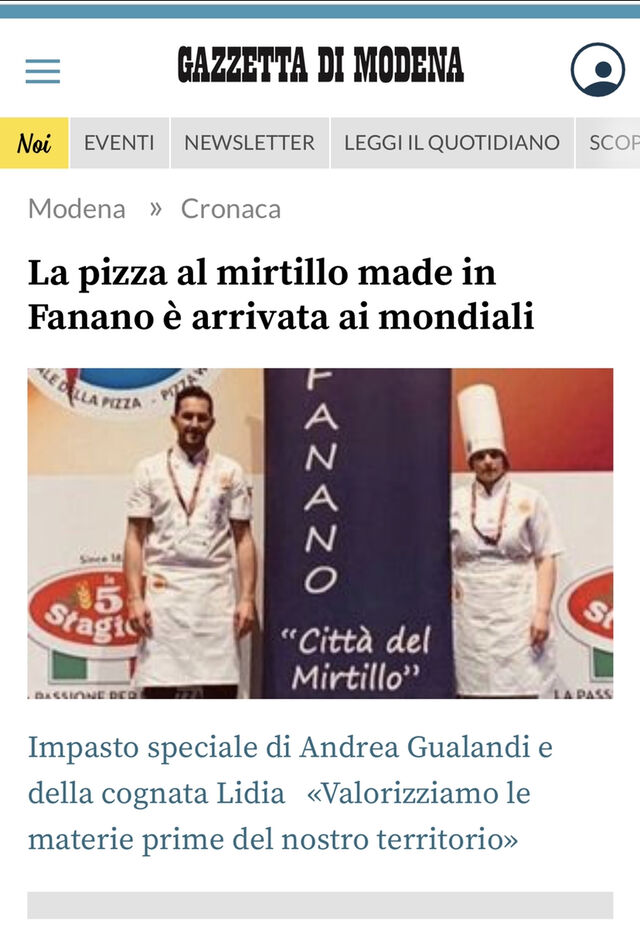Open the hamburger menu
The width and height of the screenshot is (640, 932).
pyautogui.click(x=43, y=71)
